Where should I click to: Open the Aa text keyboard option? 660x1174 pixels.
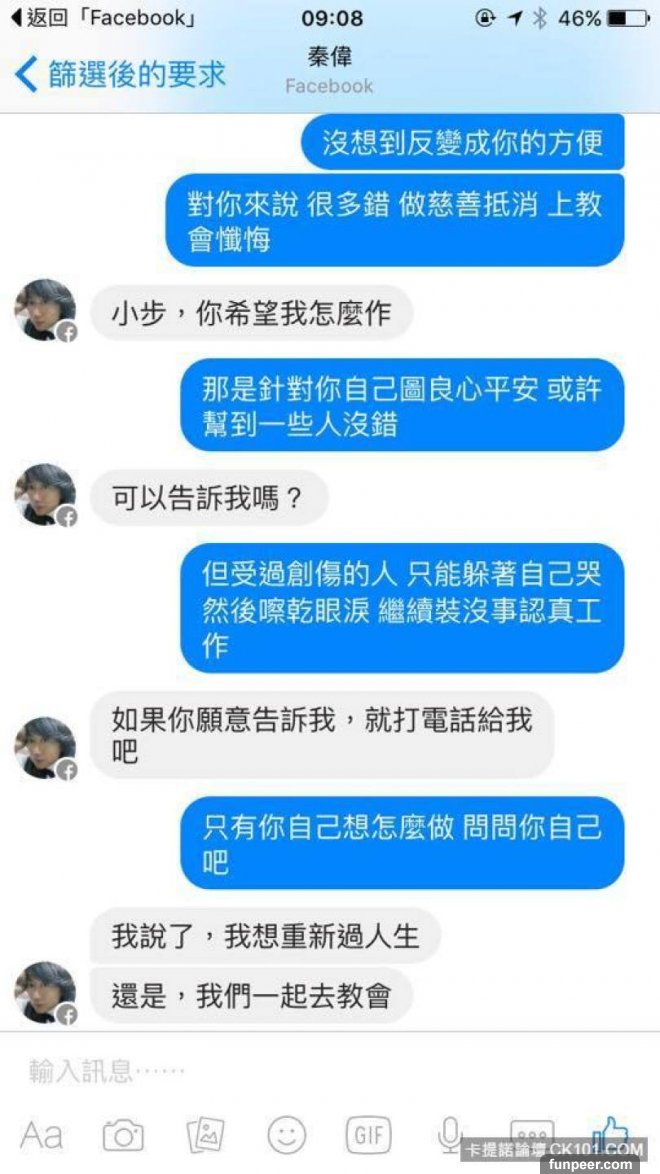coord(42,1135)
